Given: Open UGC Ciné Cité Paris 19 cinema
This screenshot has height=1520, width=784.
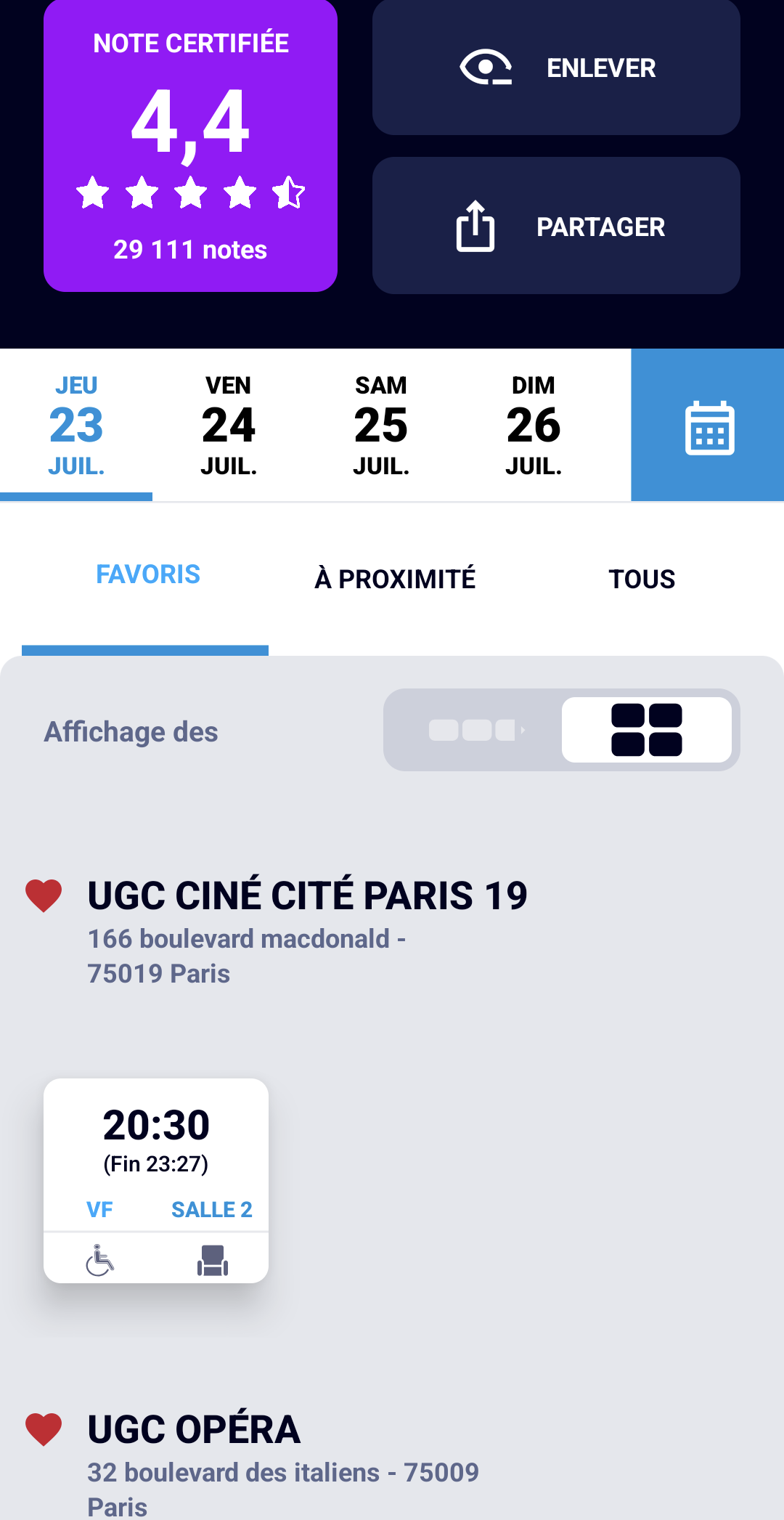Looking at the screenshot, I should (307, 895).
